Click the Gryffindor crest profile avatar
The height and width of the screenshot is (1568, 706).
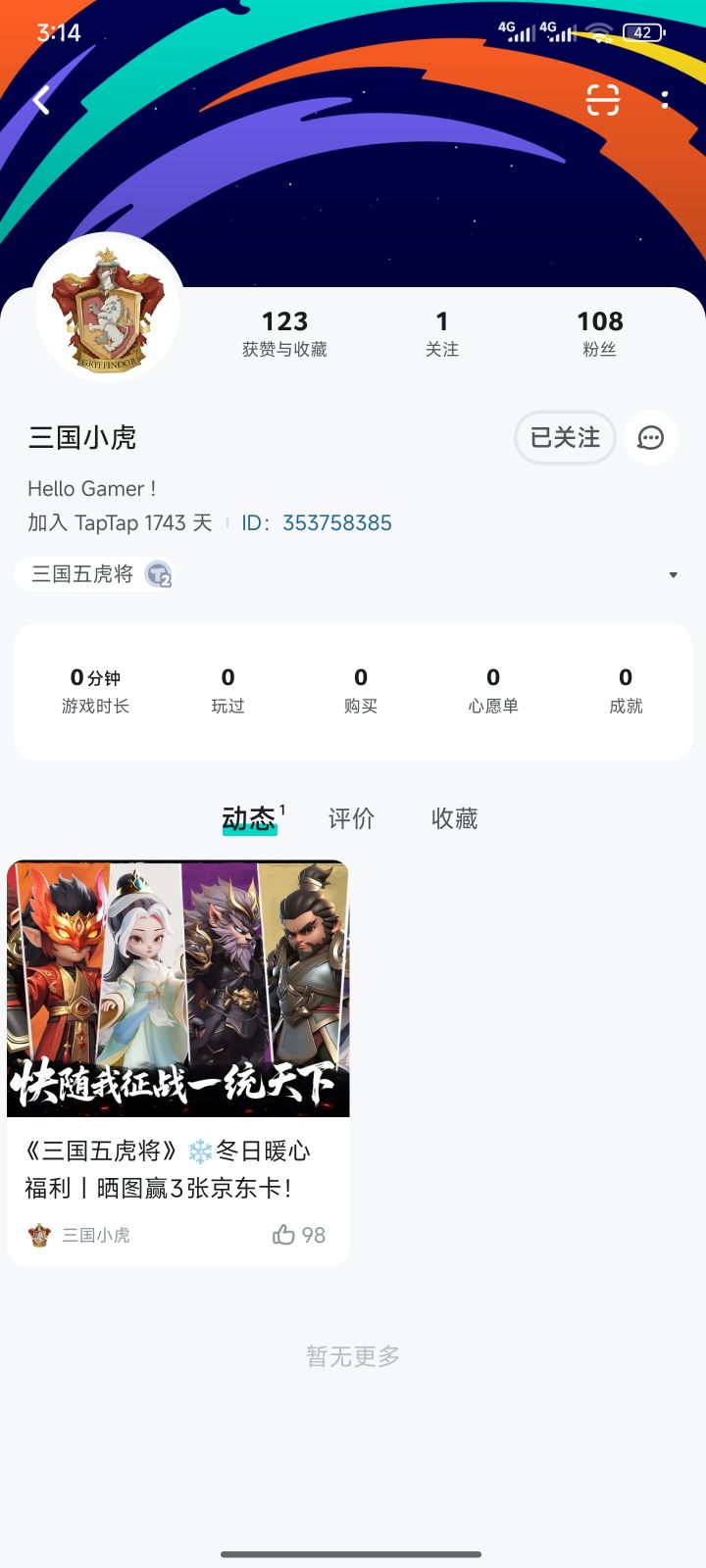pyautogui.click(x=109, y=309)
